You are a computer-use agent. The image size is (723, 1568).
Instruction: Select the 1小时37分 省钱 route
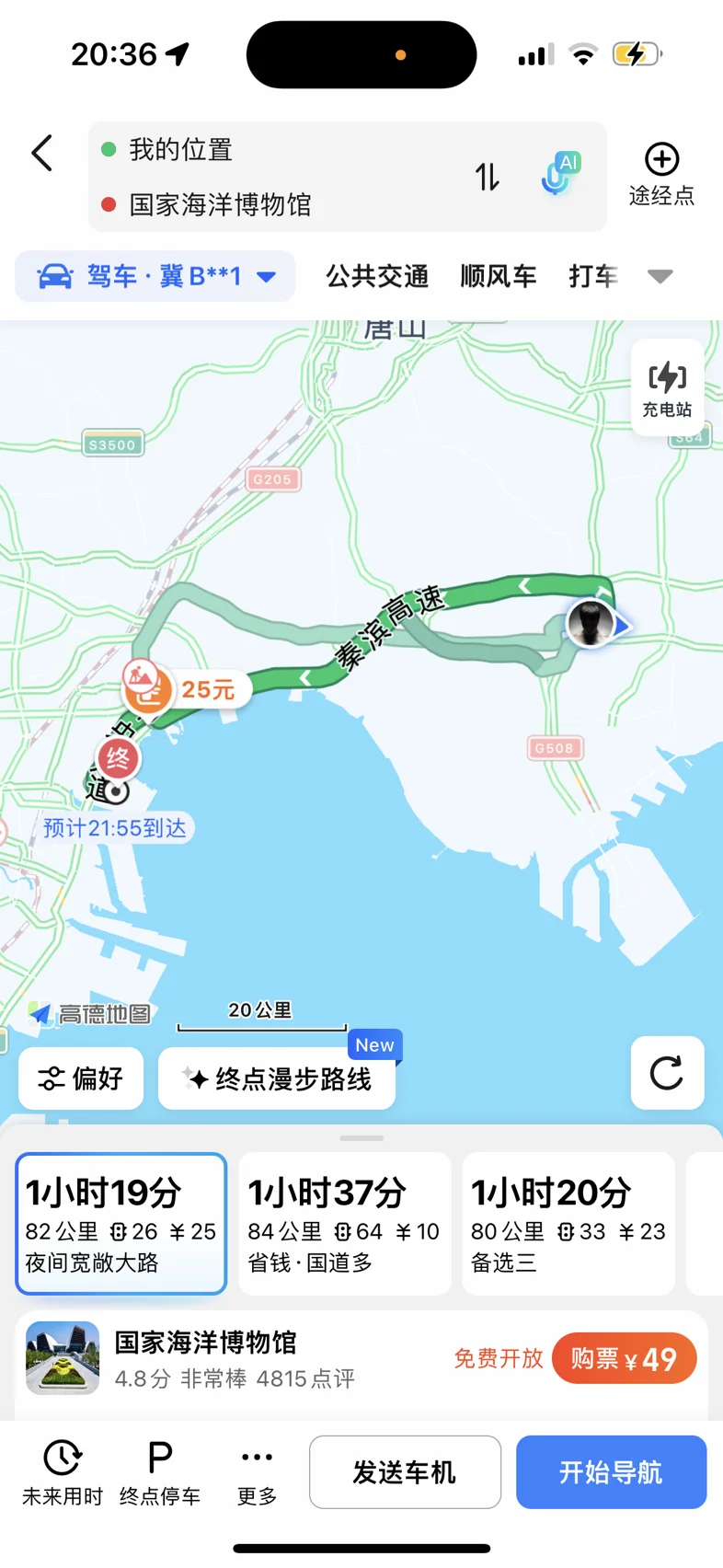point(344,1224)
